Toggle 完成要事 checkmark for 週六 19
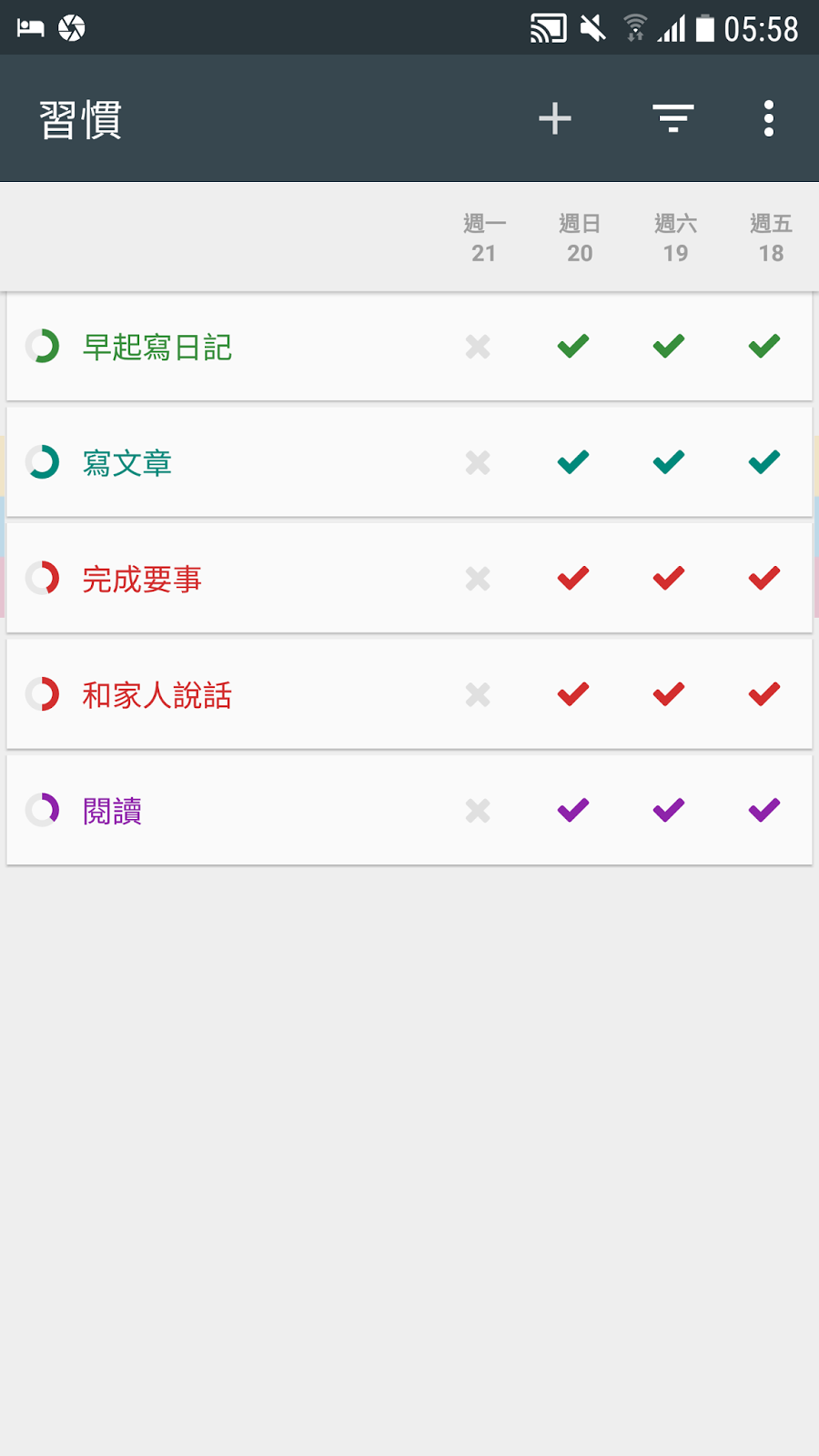 pos(669,579)
